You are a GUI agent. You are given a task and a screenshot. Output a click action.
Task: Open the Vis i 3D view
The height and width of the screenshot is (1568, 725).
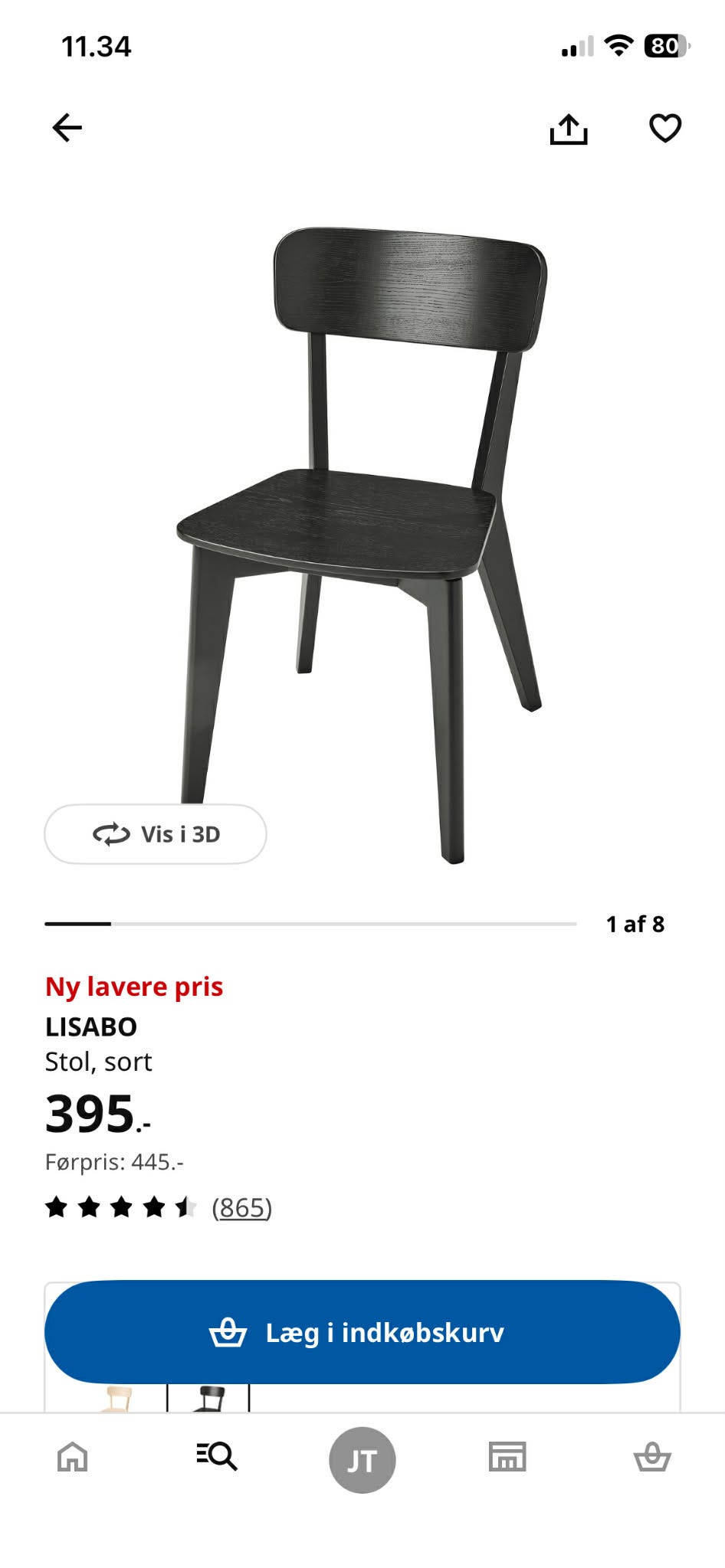(x=156, y=834)
